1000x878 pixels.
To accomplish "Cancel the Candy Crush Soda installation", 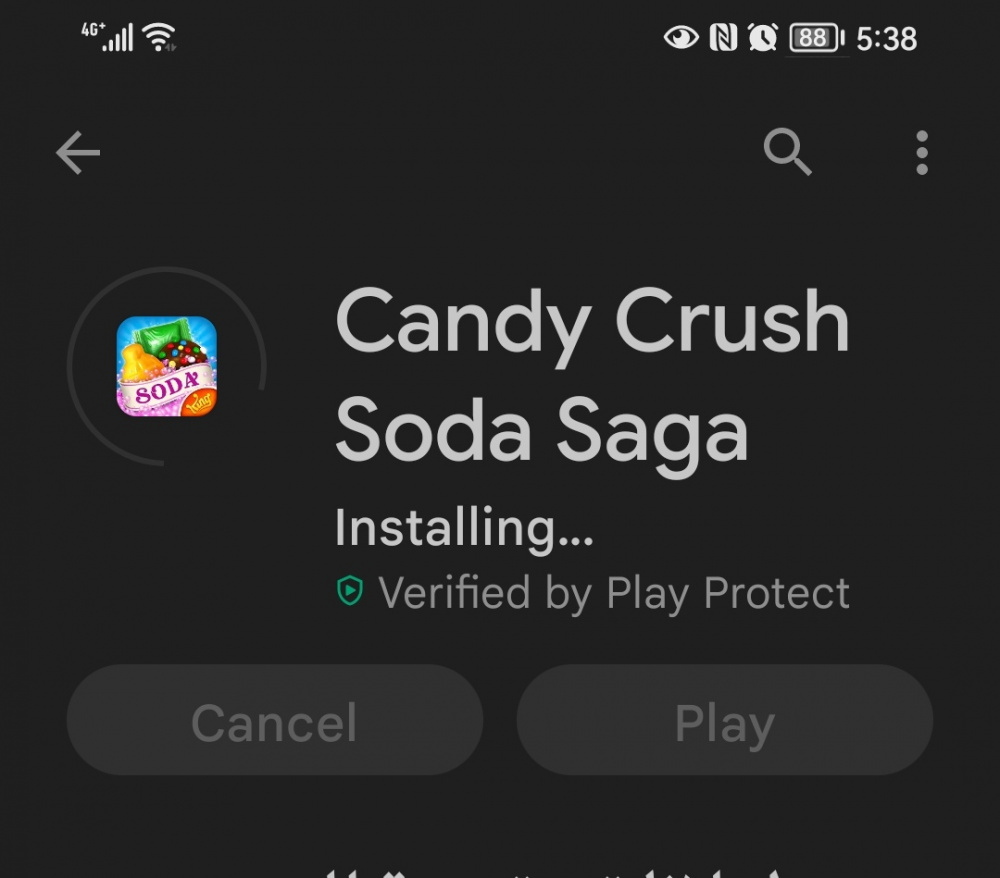I will point(274,721).
